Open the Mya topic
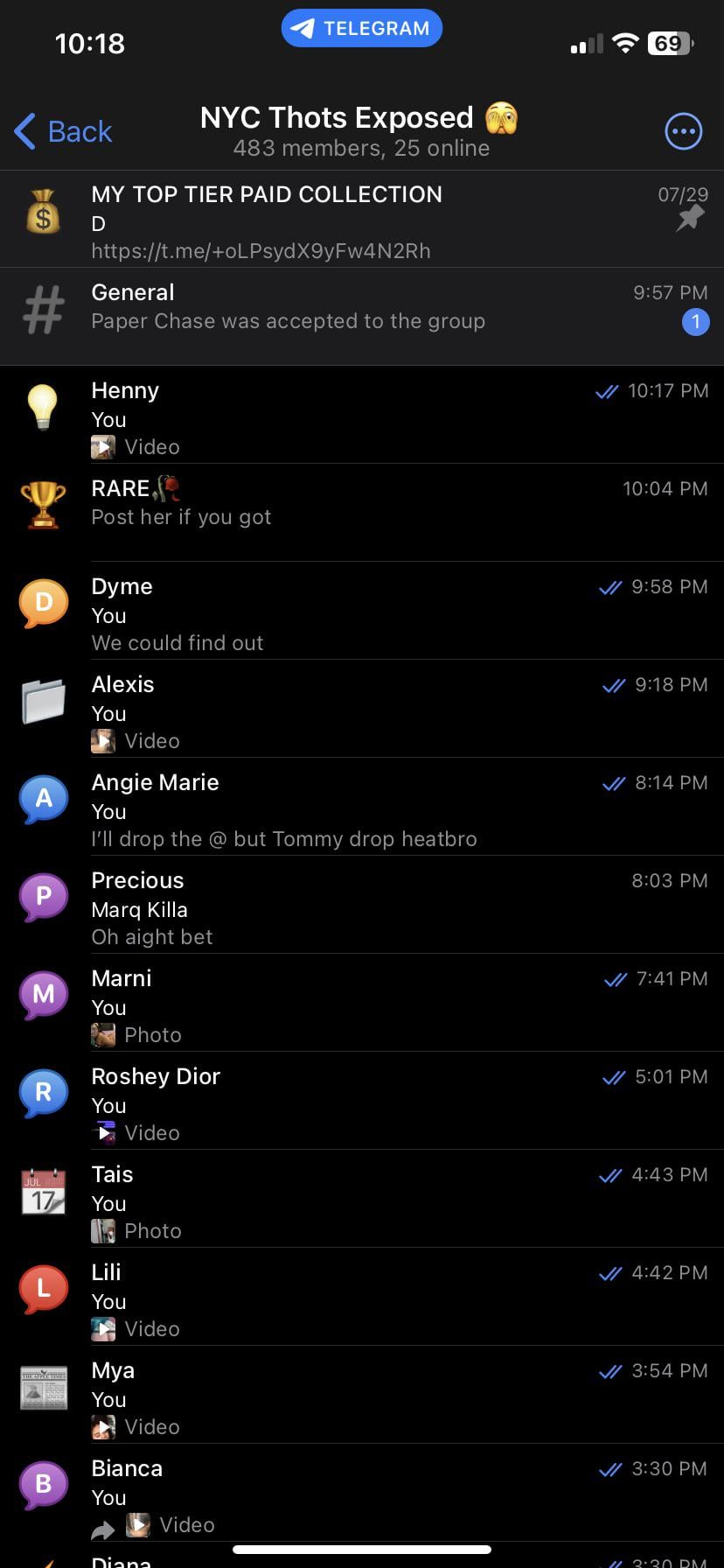The height and width of the screenshot is (1568, 724). tap(362, 1396)
